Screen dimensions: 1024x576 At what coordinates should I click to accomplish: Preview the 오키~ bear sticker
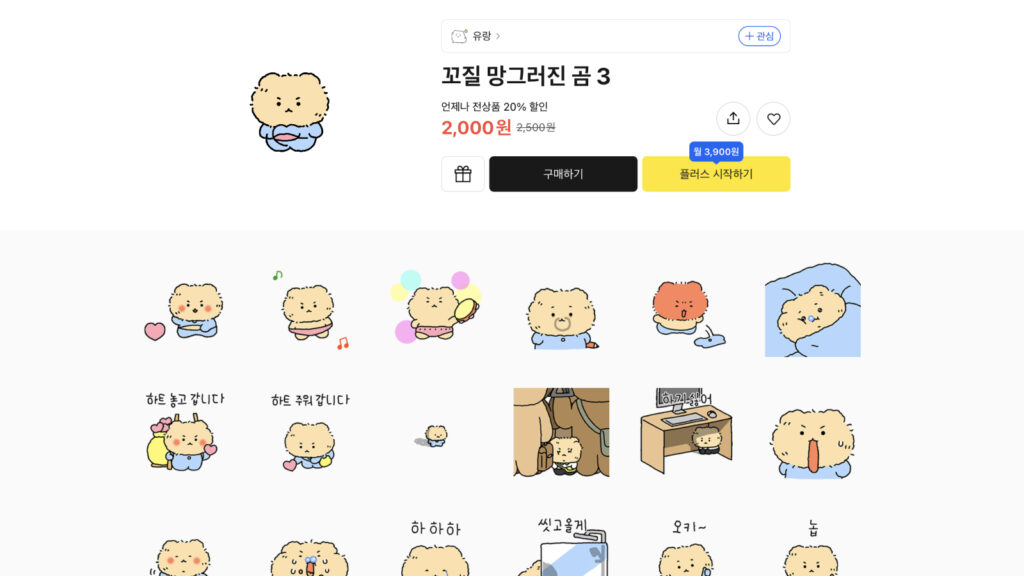(686, 548)
